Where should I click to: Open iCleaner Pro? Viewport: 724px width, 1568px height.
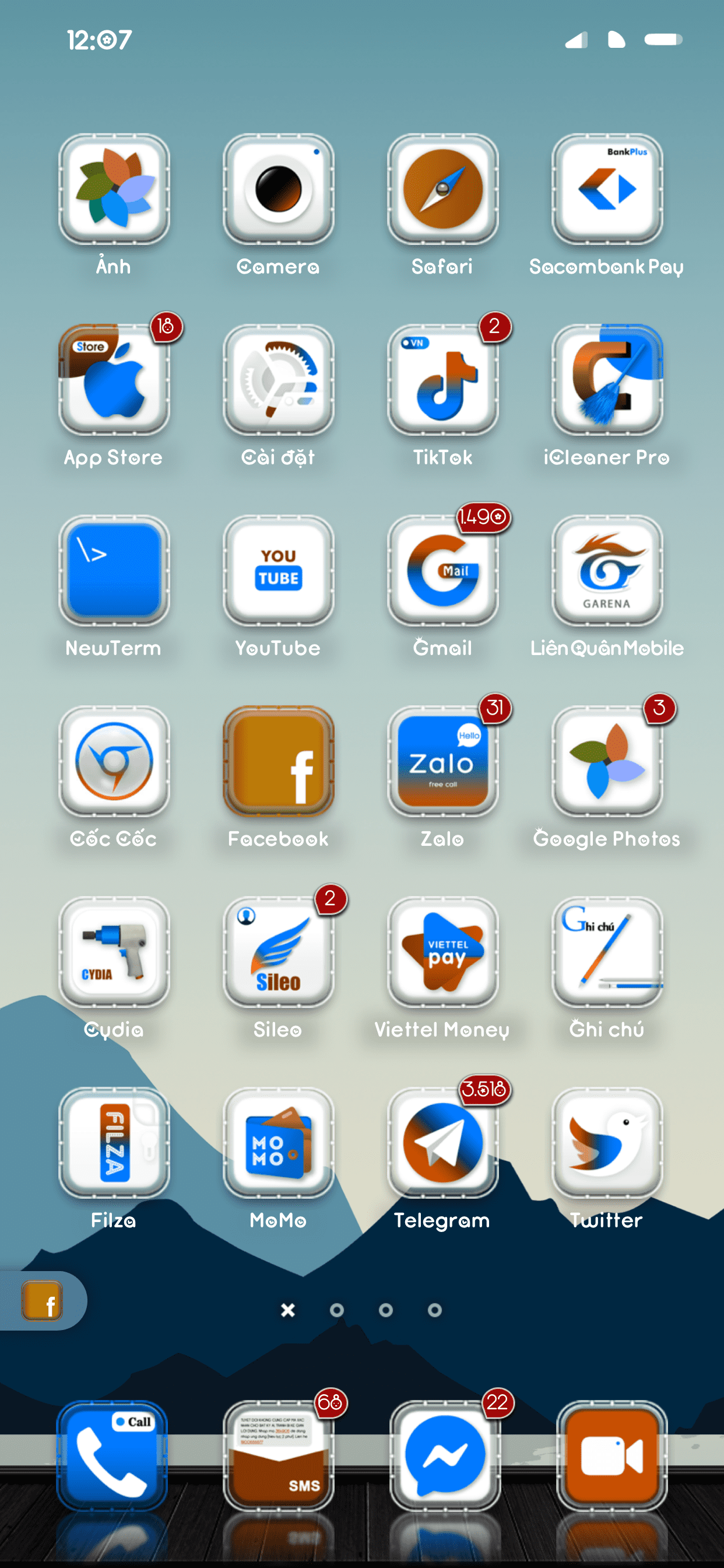[607, 379]
